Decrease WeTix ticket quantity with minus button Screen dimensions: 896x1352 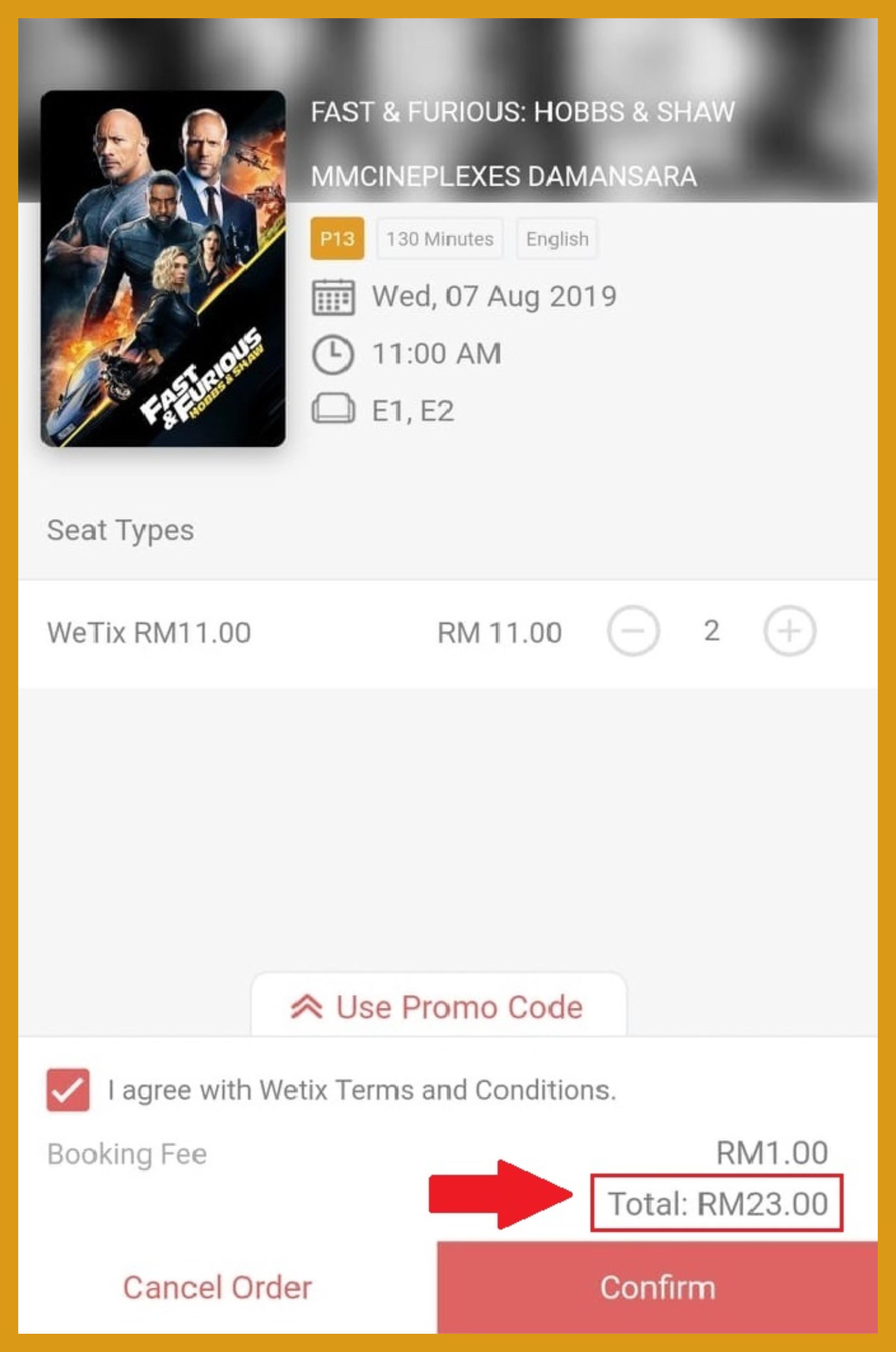pyautogui.click(x=633, y=630)
